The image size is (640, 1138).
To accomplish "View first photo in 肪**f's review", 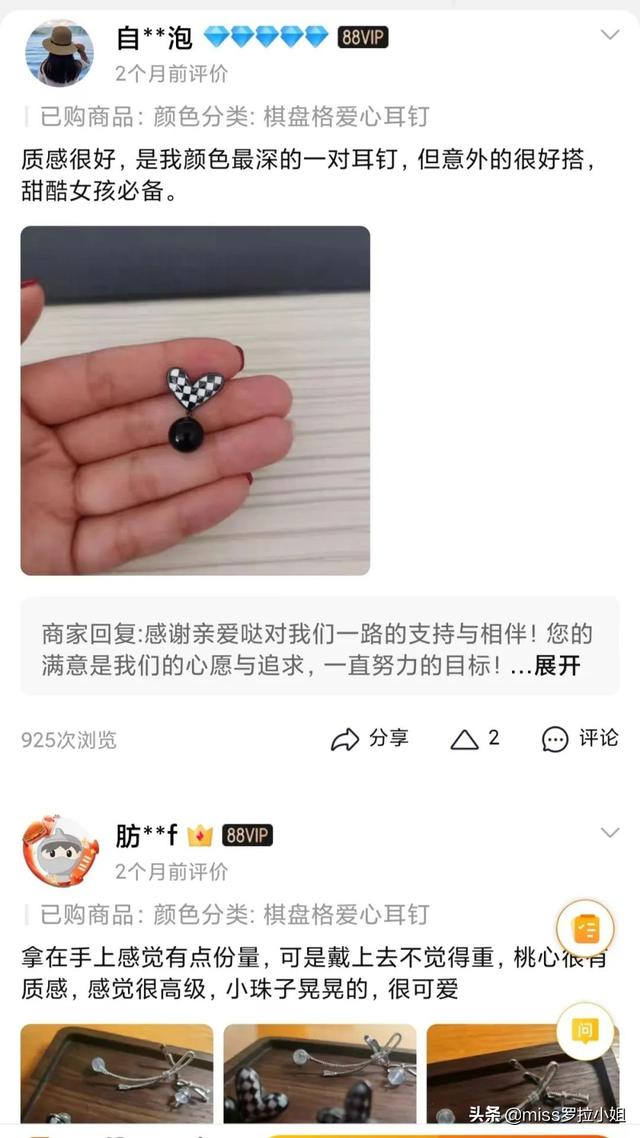I will coord(117,1073).
